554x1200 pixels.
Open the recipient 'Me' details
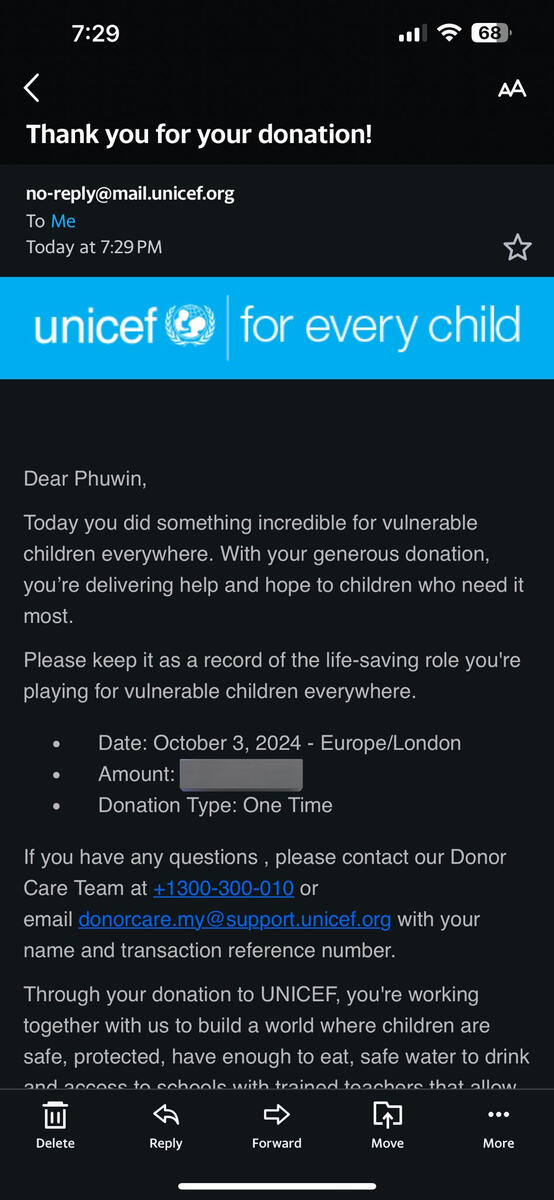tap(63, 221)
